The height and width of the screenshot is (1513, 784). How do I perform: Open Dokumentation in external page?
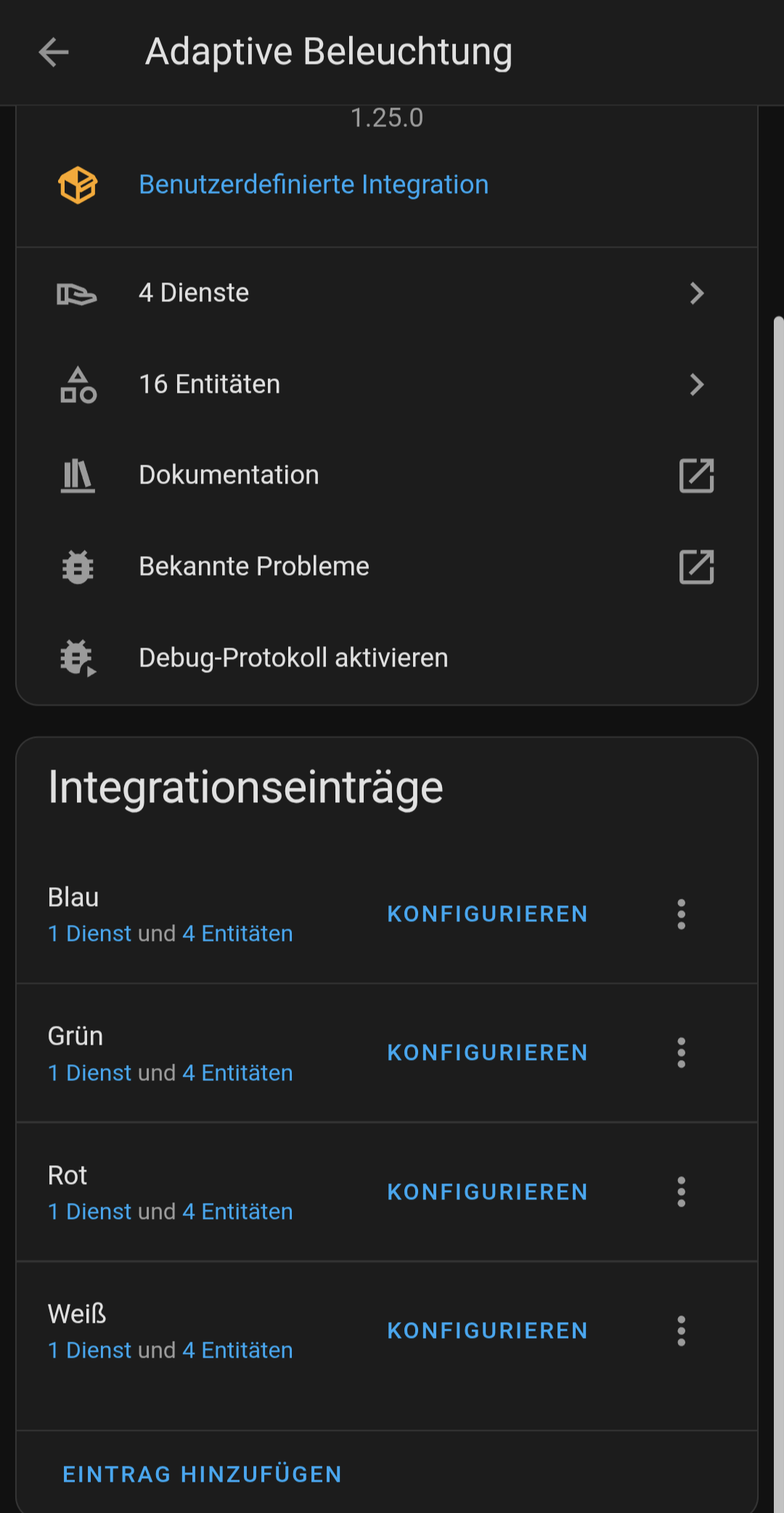tap(387, 476)
